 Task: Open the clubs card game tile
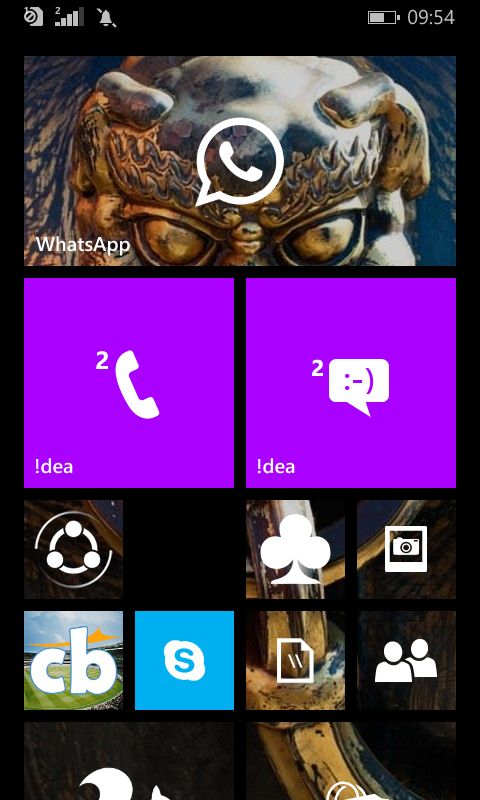[x=295, y=549]
